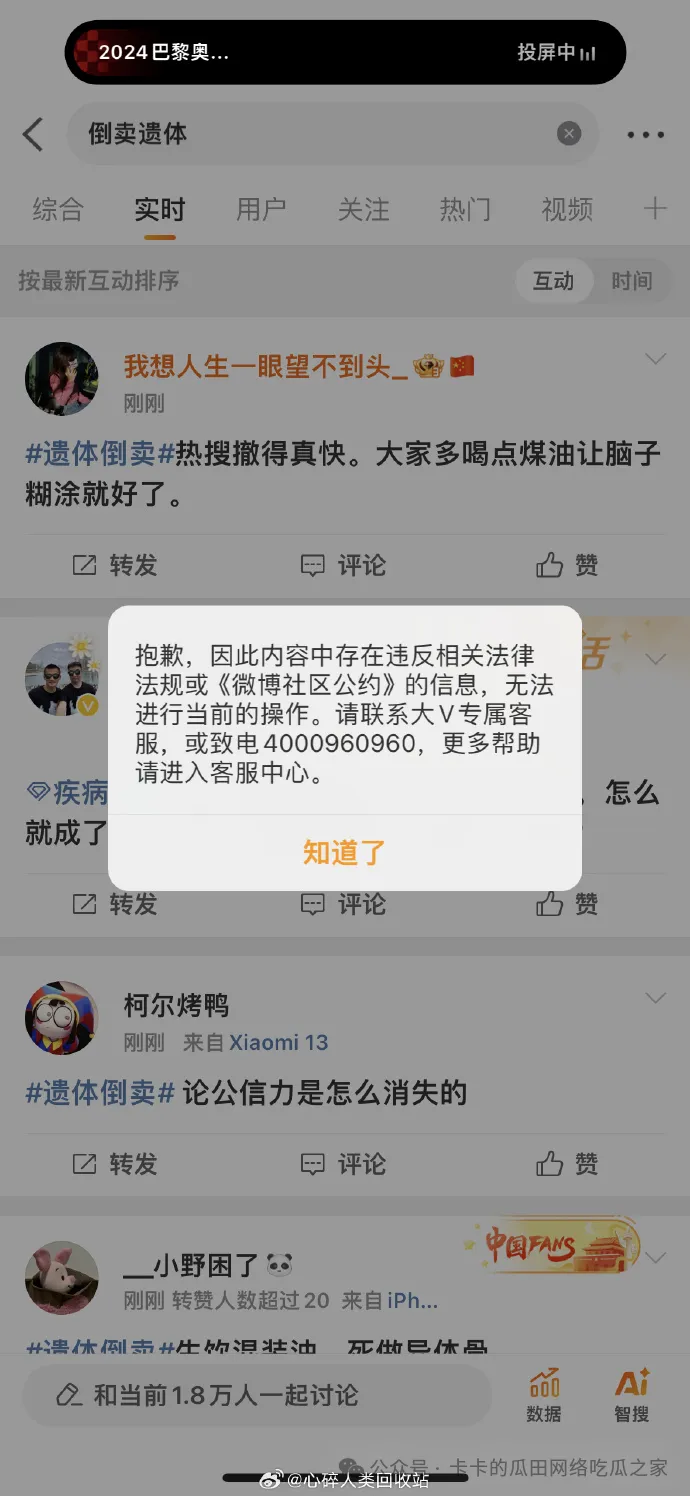Screen dimensions: 690x1496
Task: Dismiss the dialog with 知道了
Action: coord(344,853)
